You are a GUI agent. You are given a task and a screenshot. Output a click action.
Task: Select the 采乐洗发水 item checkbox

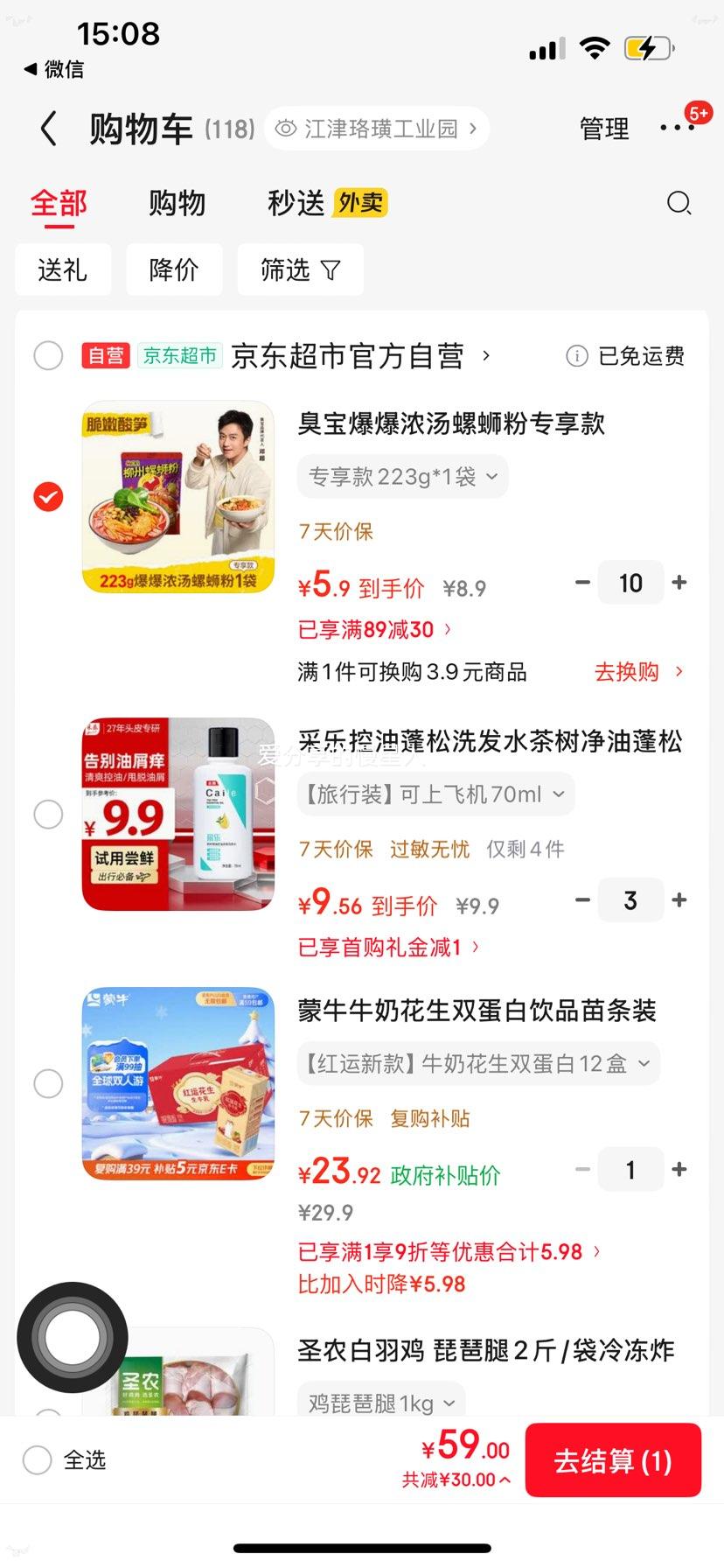(x=48, y=814)
